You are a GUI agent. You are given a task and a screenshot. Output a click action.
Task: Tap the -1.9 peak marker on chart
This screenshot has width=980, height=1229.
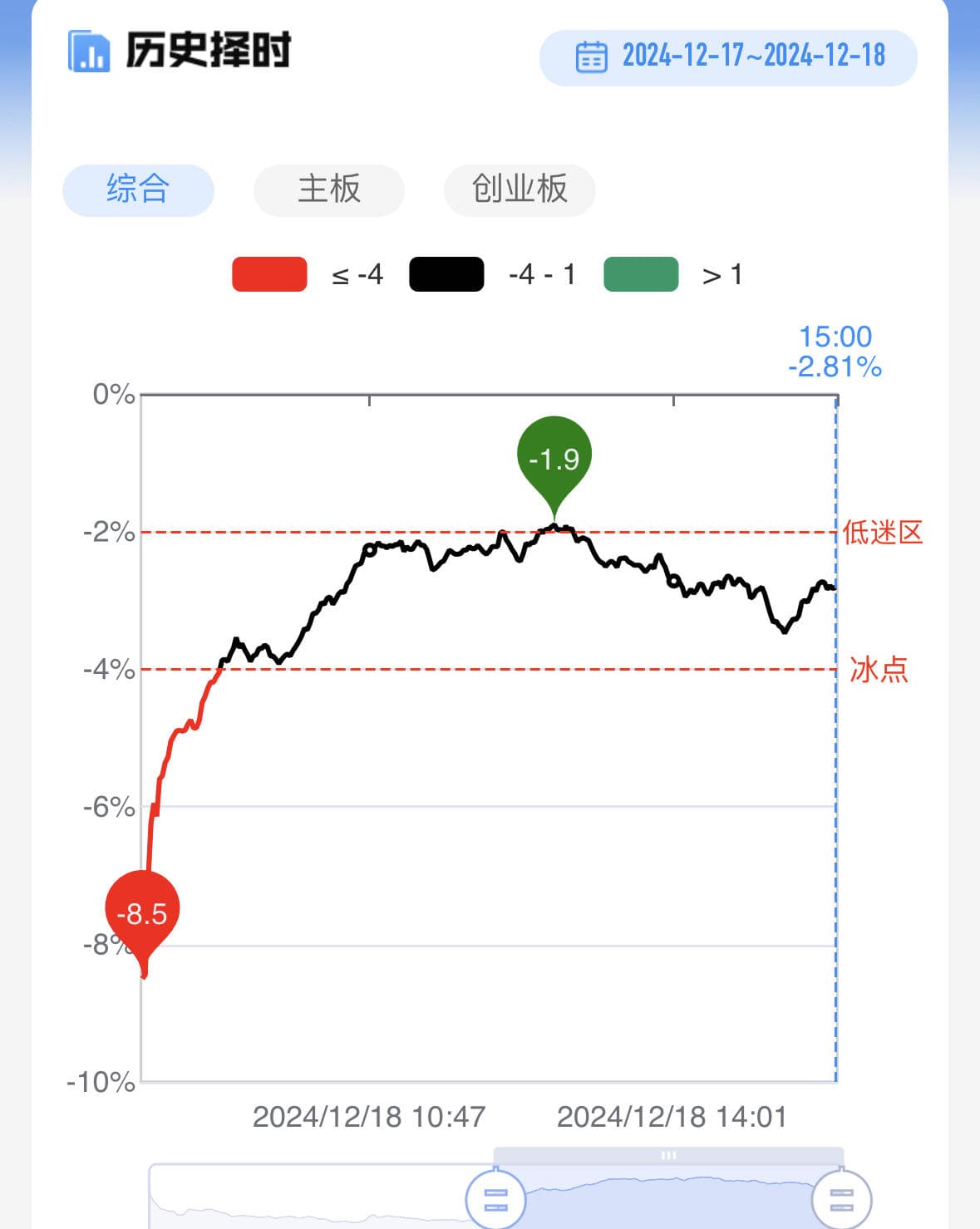(x=554, y=458)
